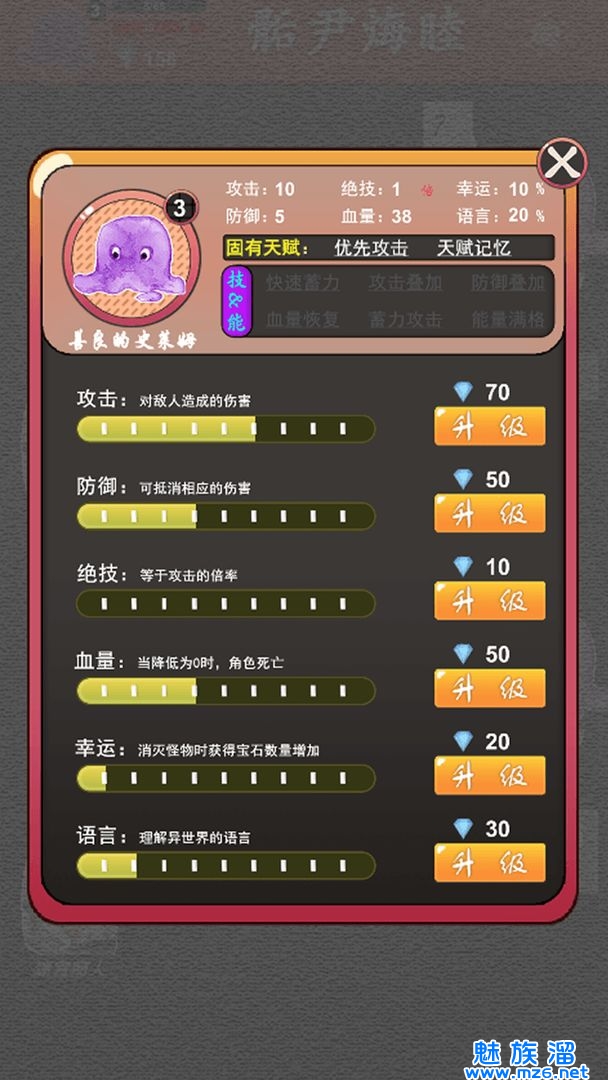
Task: Upgrade 绝技 for 10 gems
Action: coord(489,601)
